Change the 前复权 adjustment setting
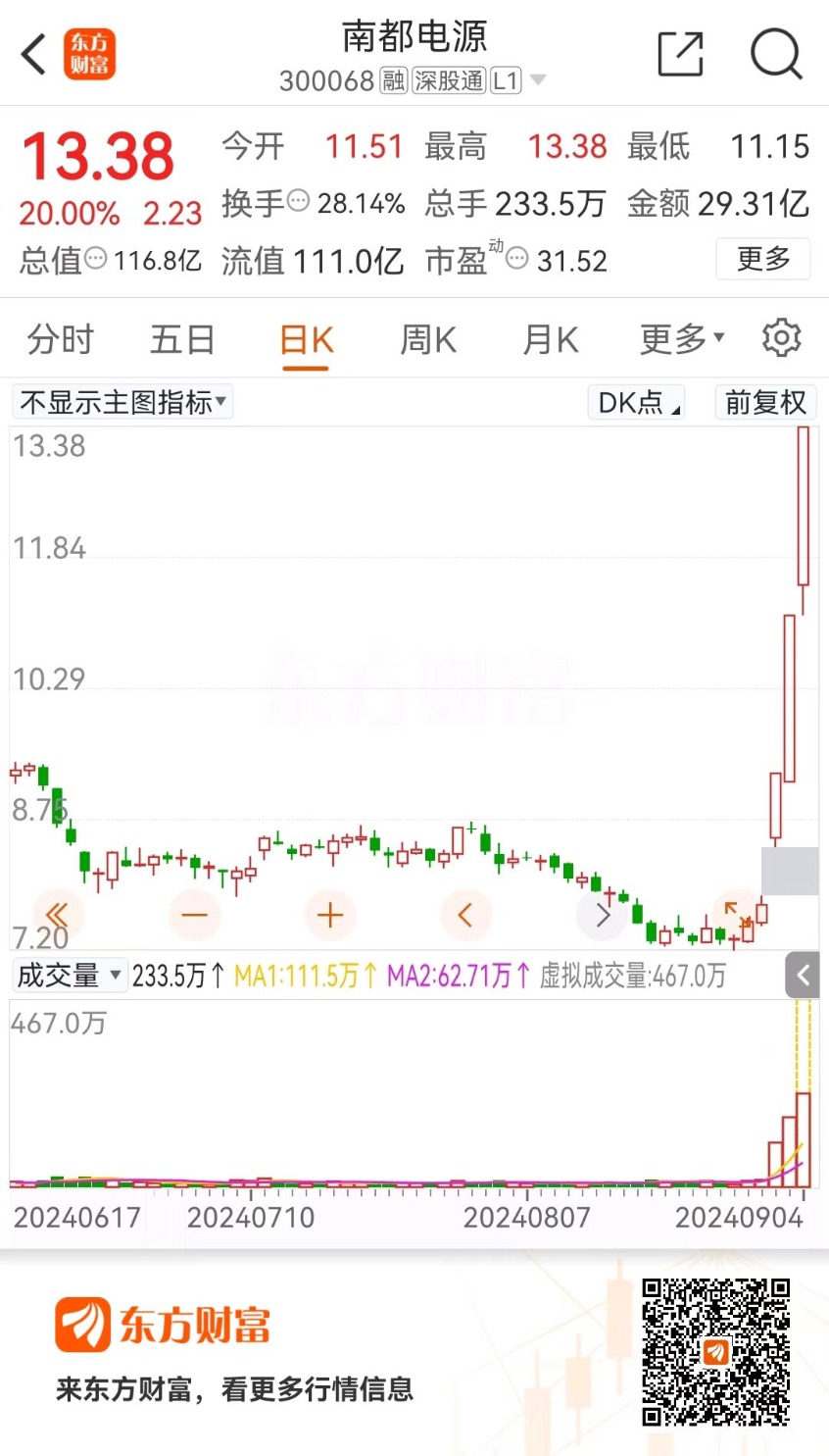This screenshot has height=1456, width=829. pos(765,402)
